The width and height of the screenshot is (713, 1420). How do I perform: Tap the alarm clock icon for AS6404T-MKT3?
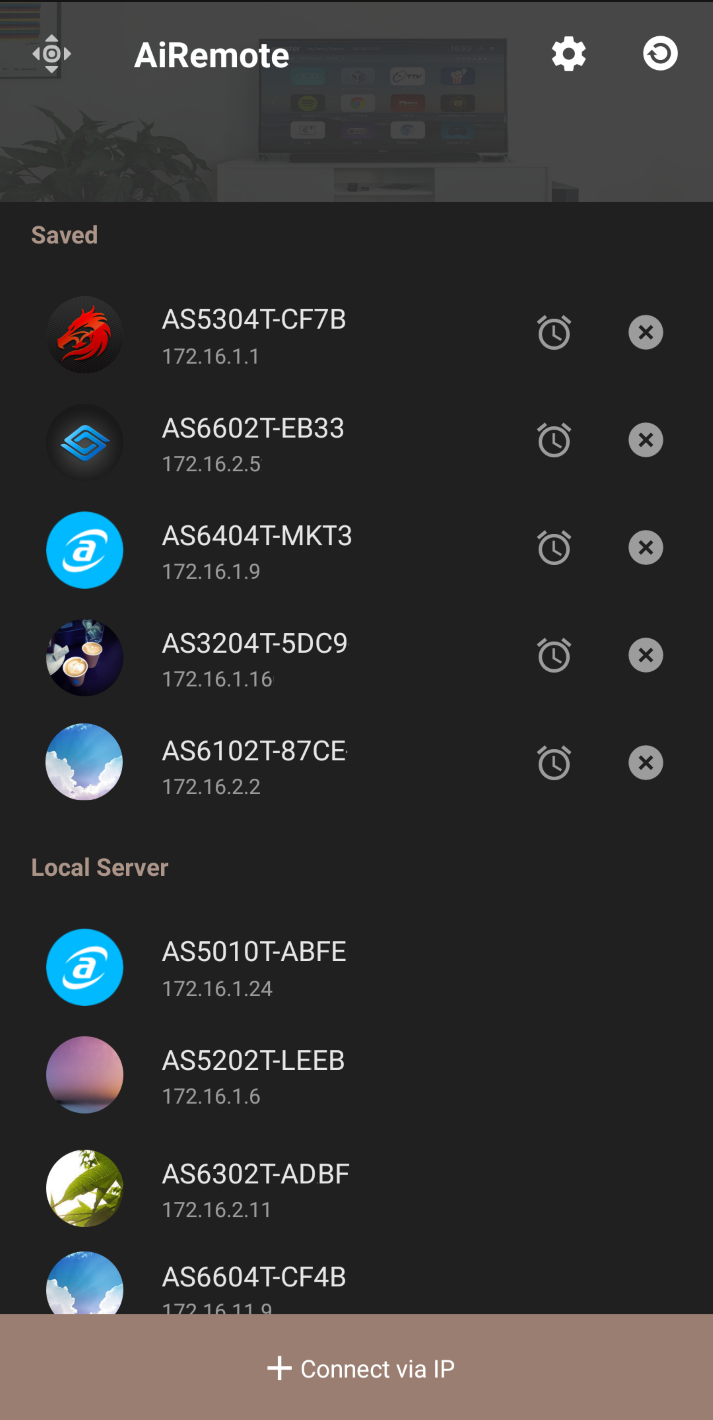[554, 548]
